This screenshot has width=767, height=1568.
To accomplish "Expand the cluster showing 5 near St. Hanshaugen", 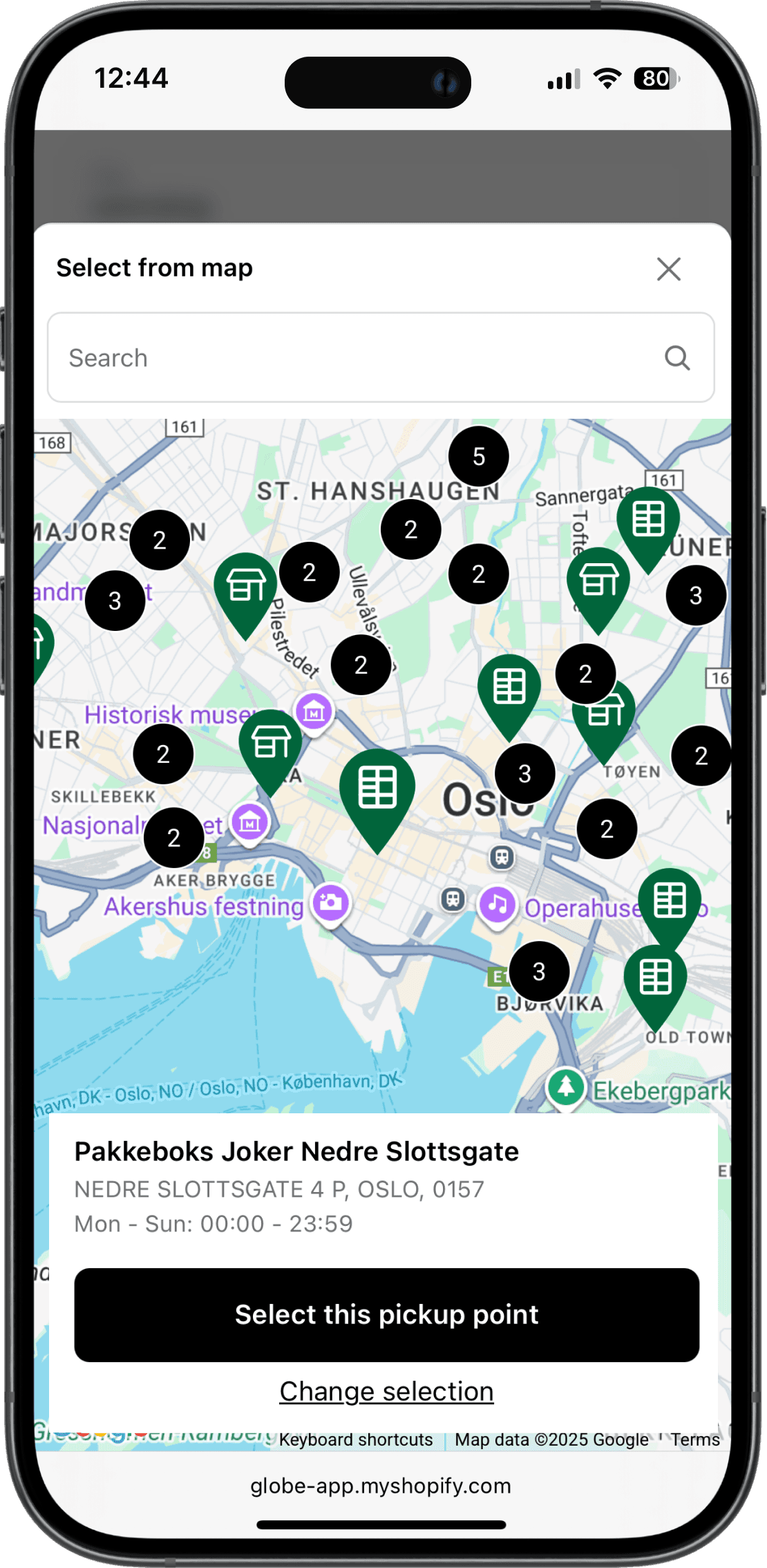I will pos(480,455).
